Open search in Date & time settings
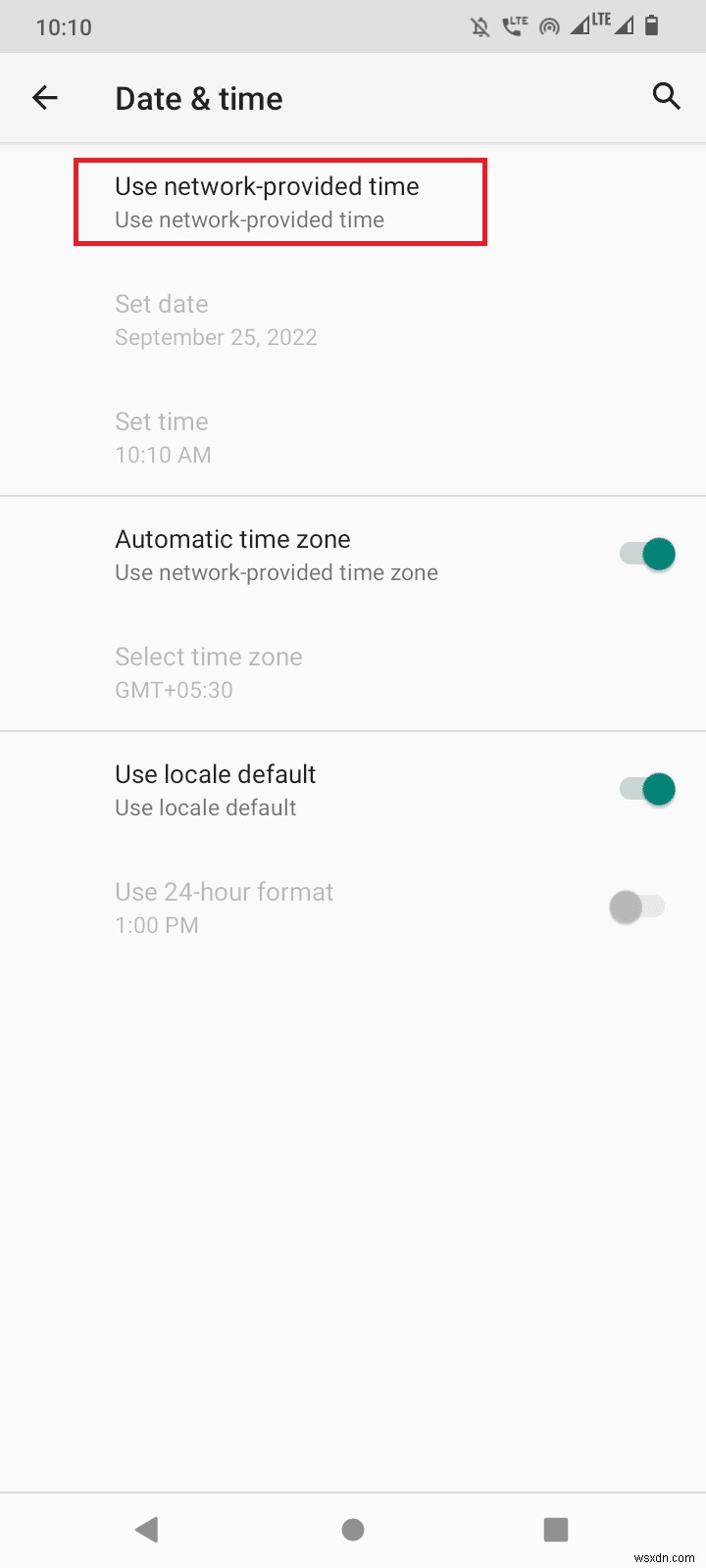The width and height of the screenshot is (706, 1568). (x=666, y=97)
